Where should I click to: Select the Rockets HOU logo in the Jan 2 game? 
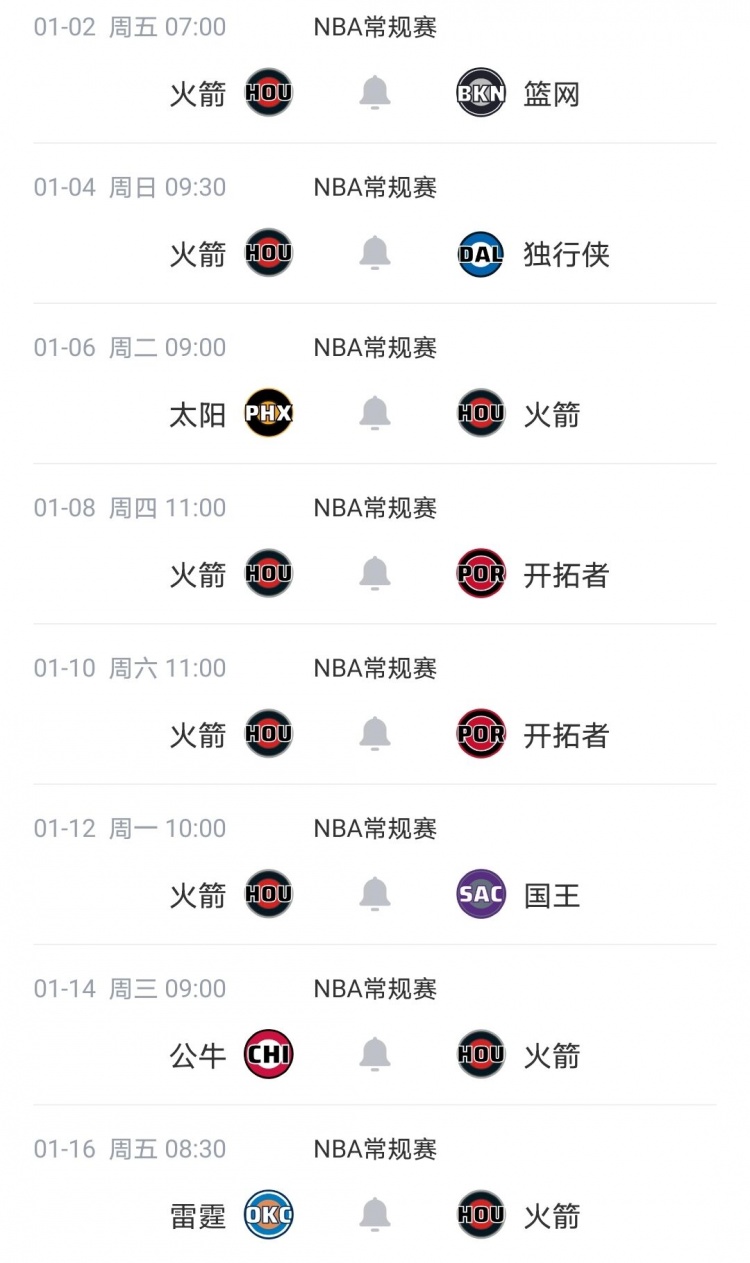click(x=268, y=93)
